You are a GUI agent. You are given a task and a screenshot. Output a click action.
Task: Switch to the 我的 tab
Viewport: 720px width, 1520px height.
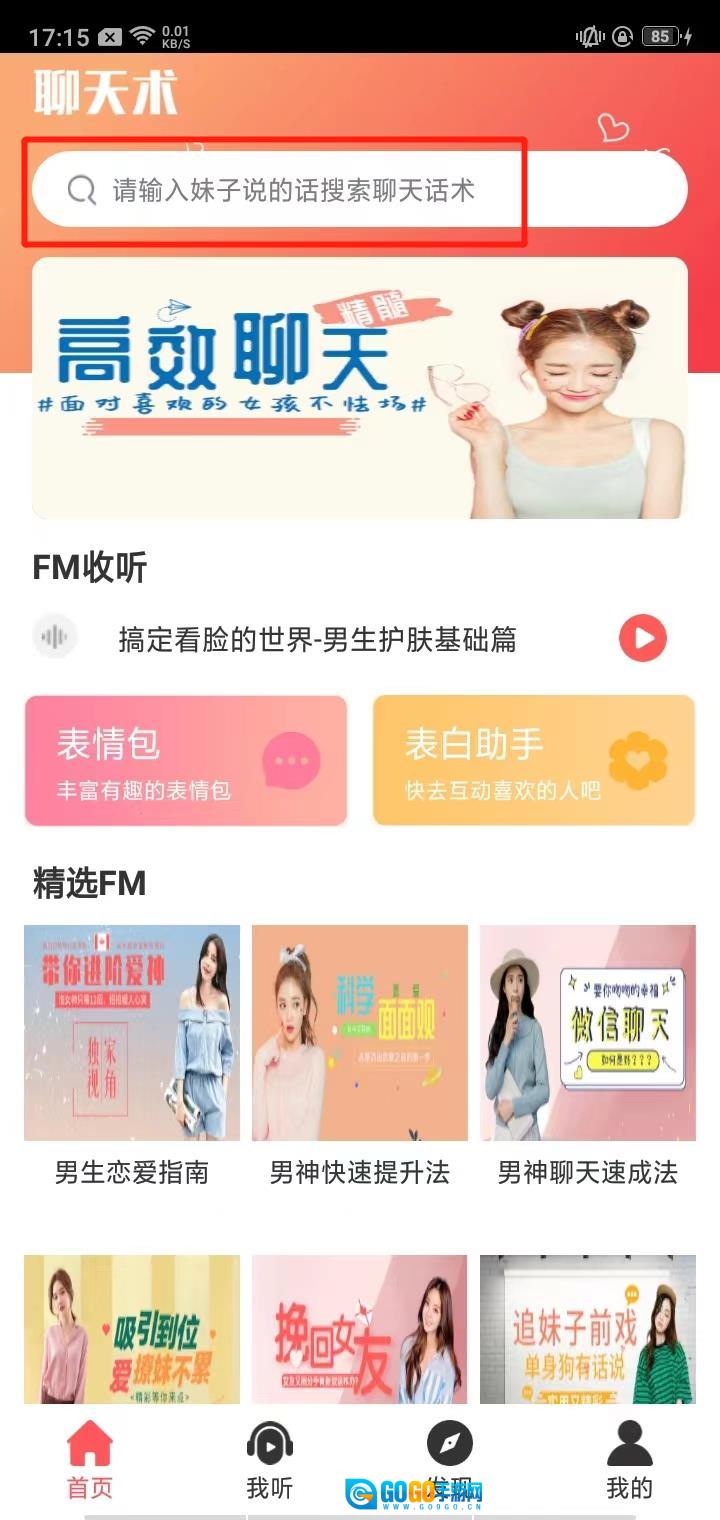[x=629, y=1460]
